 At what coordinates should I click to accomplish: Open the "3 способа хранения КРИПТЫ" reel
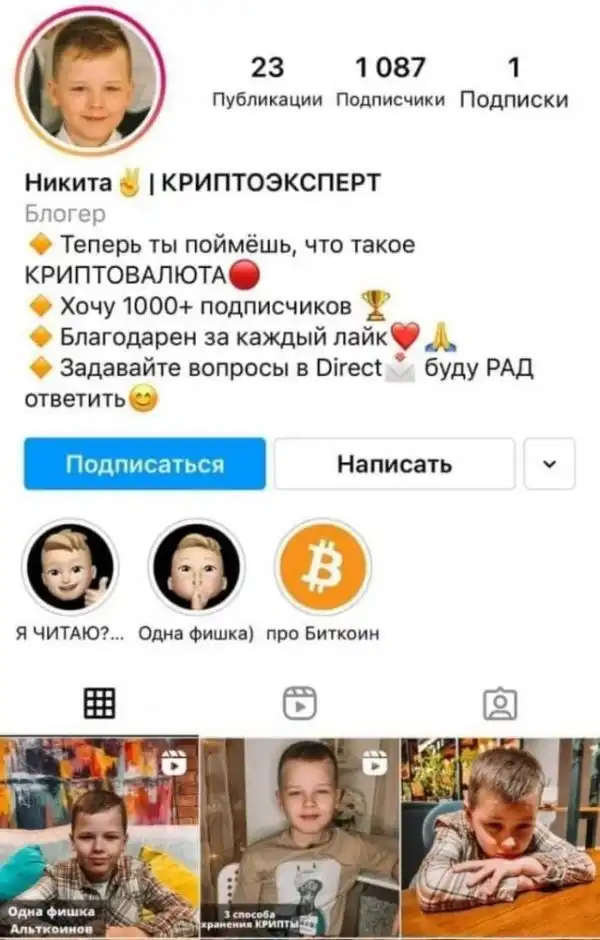click(x=299, y=838)
